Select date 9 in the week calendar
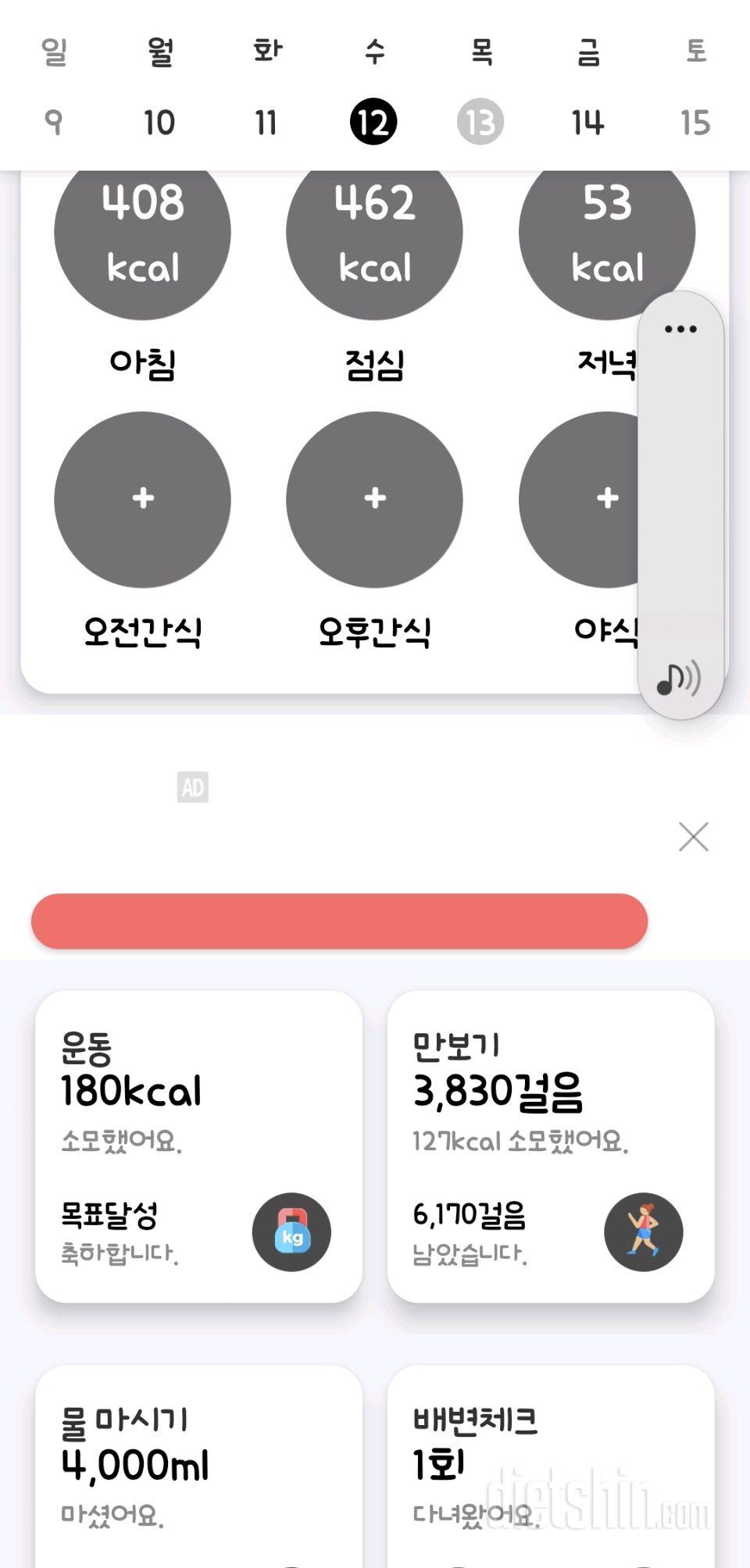This screenshot has height=1568, width=750. 53,123
